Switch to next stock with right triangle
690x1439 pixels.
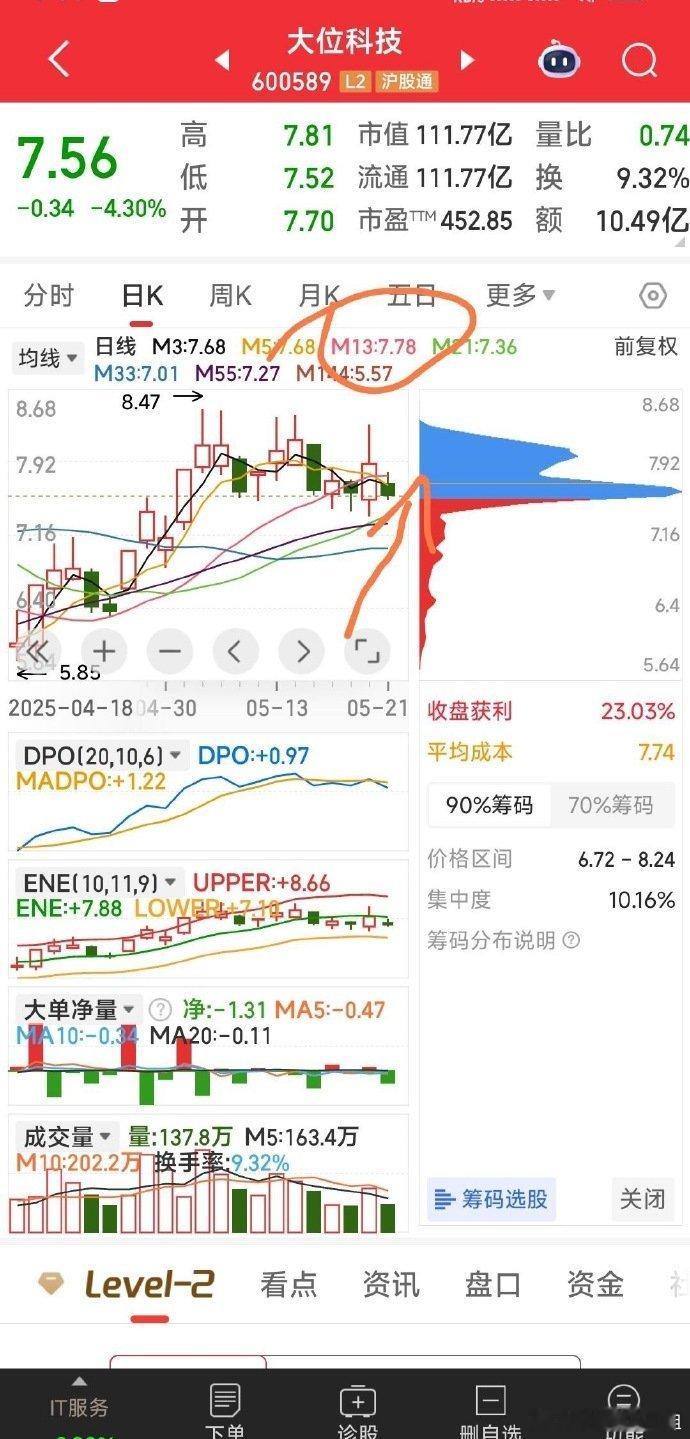[x=466, y=61]
